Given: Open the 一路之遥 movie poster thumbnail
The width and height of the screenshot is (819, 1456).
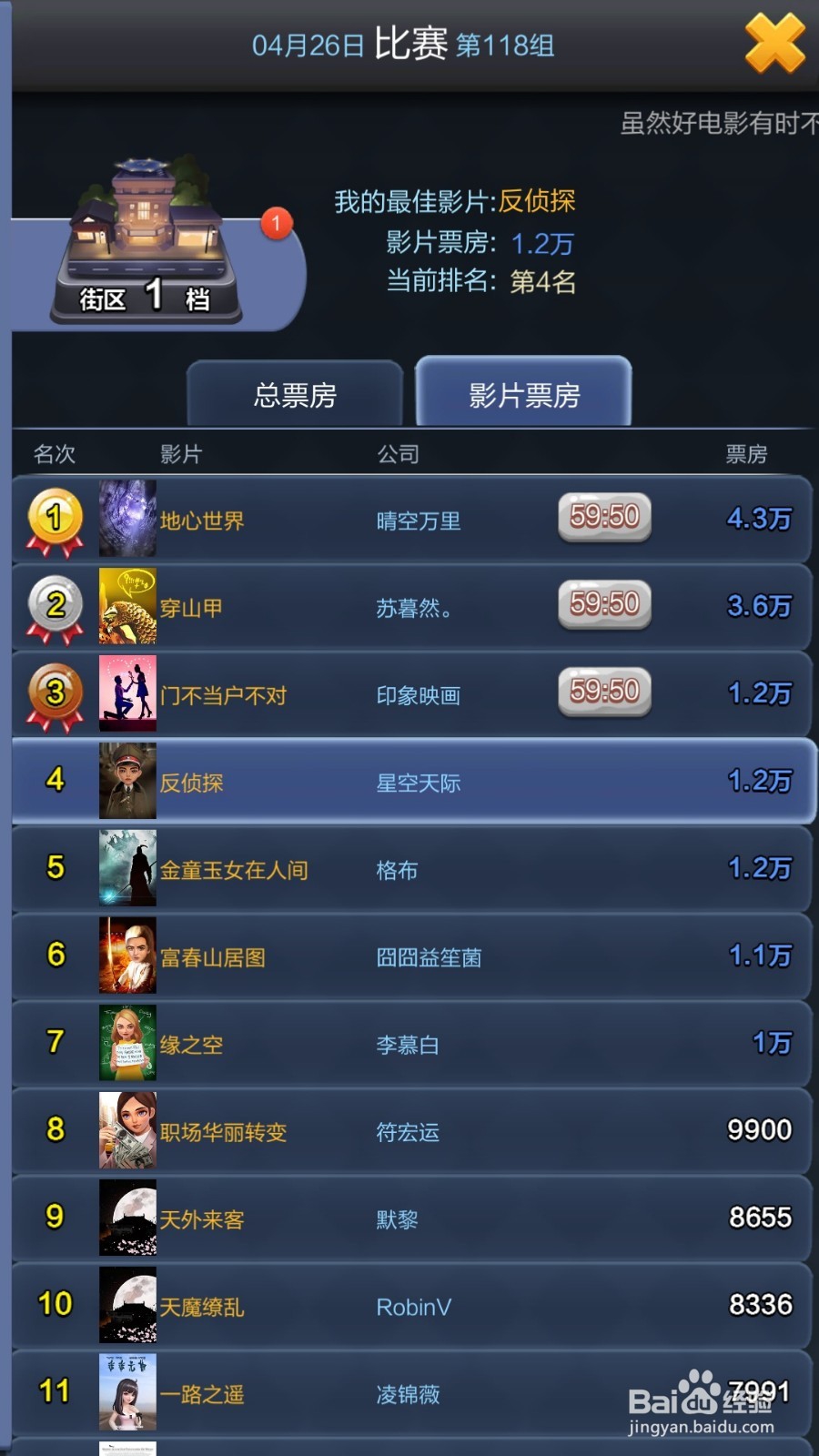Looking at the screenshot, I should click(127, 1392).
